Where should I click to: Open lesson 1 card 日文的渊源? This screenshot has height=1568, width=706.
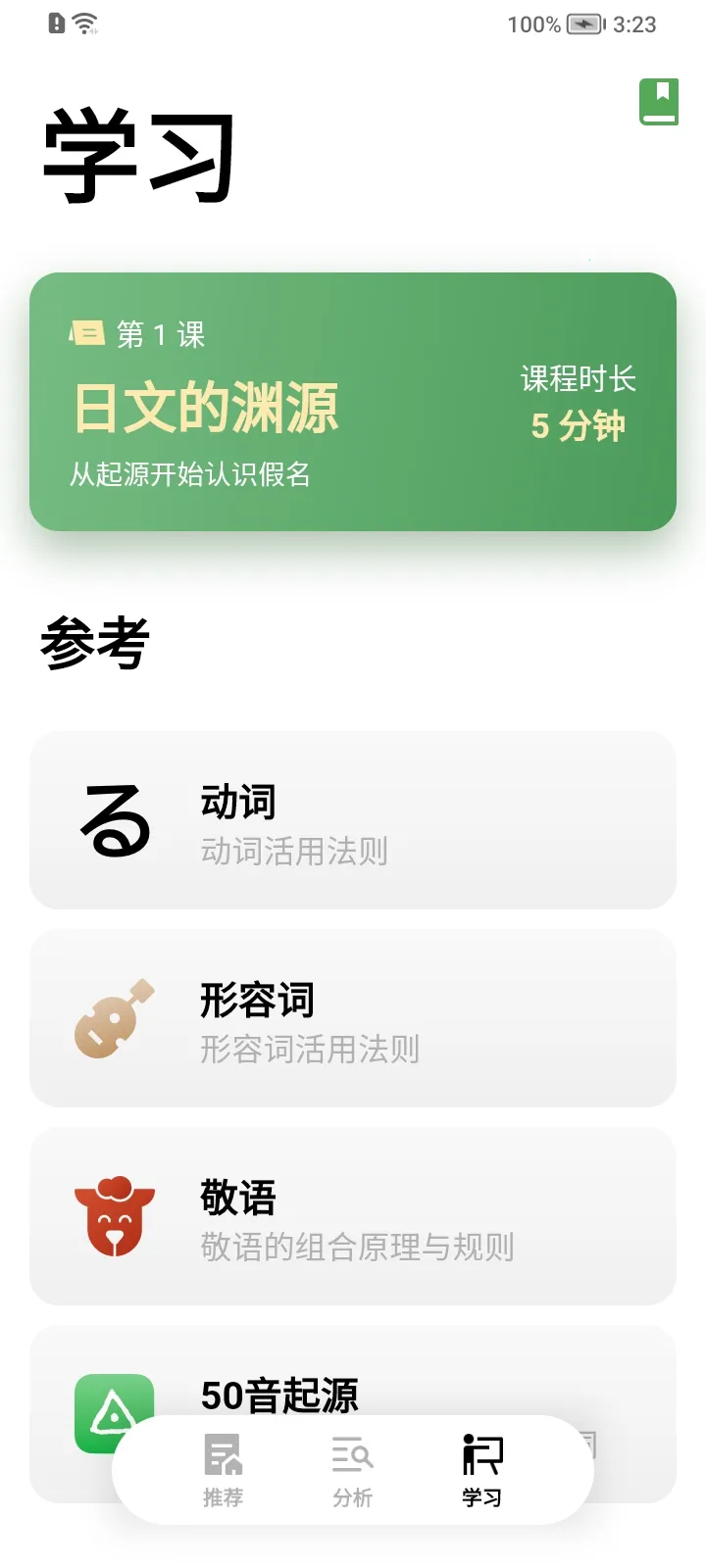353,402
